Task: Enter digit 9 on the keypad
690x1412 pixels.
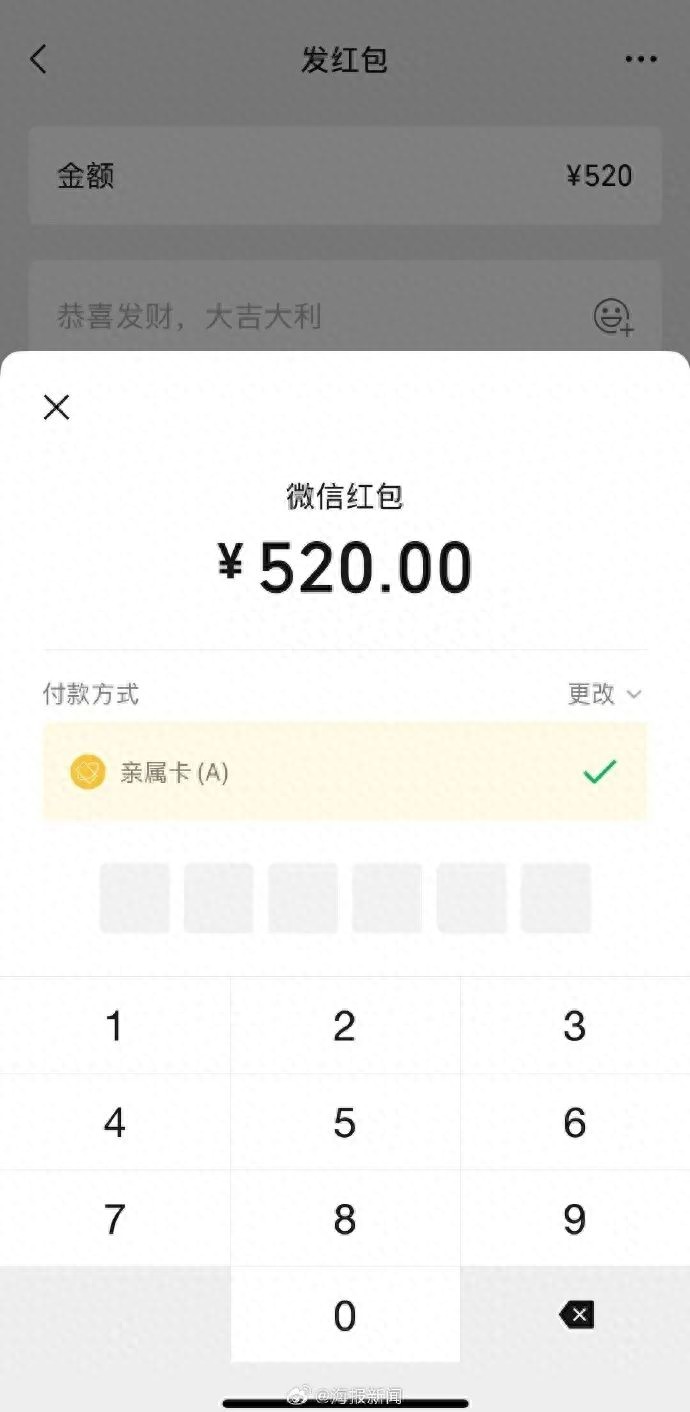Action: click(x=575, y=1219)
